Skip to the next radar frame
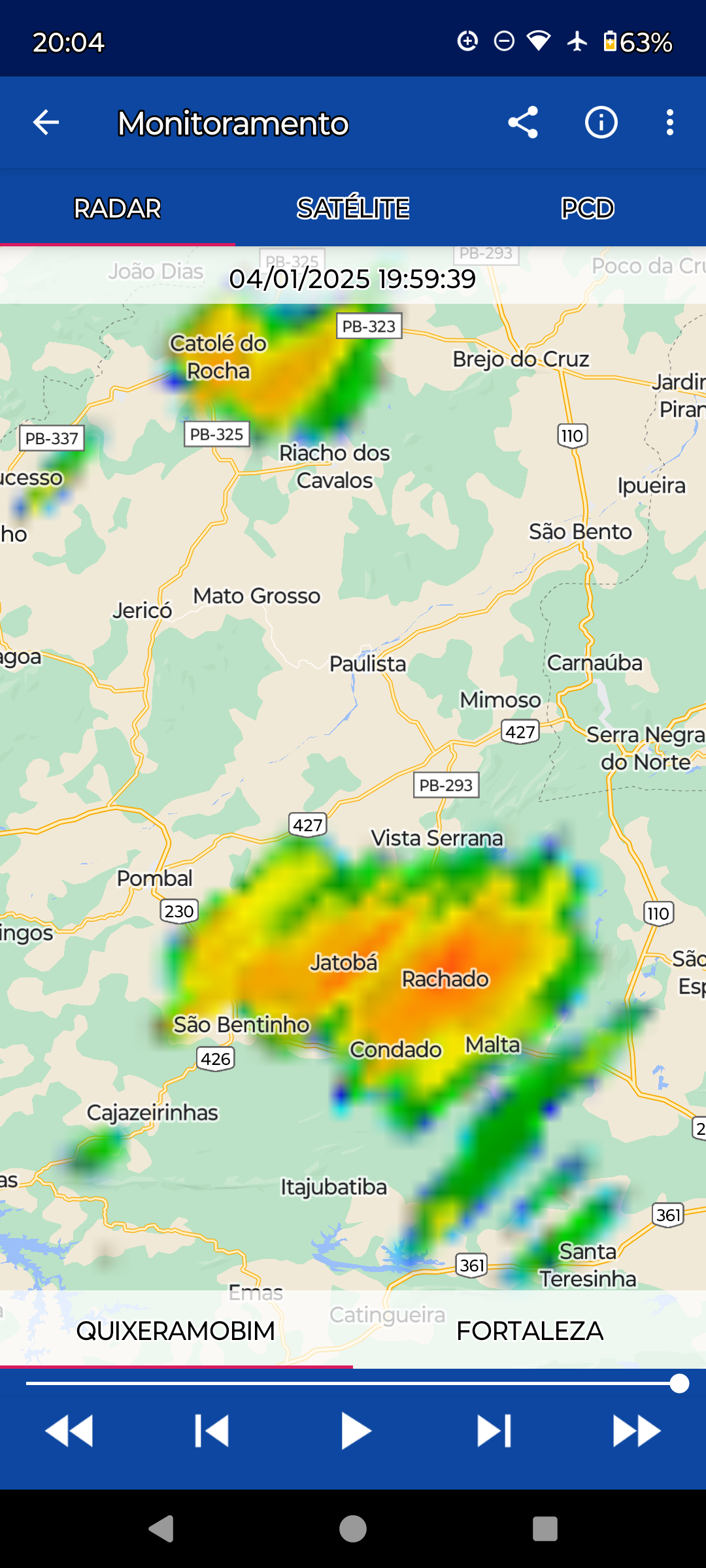Viewport: 706px width, 1568px height. click(x=494, y=1431)
